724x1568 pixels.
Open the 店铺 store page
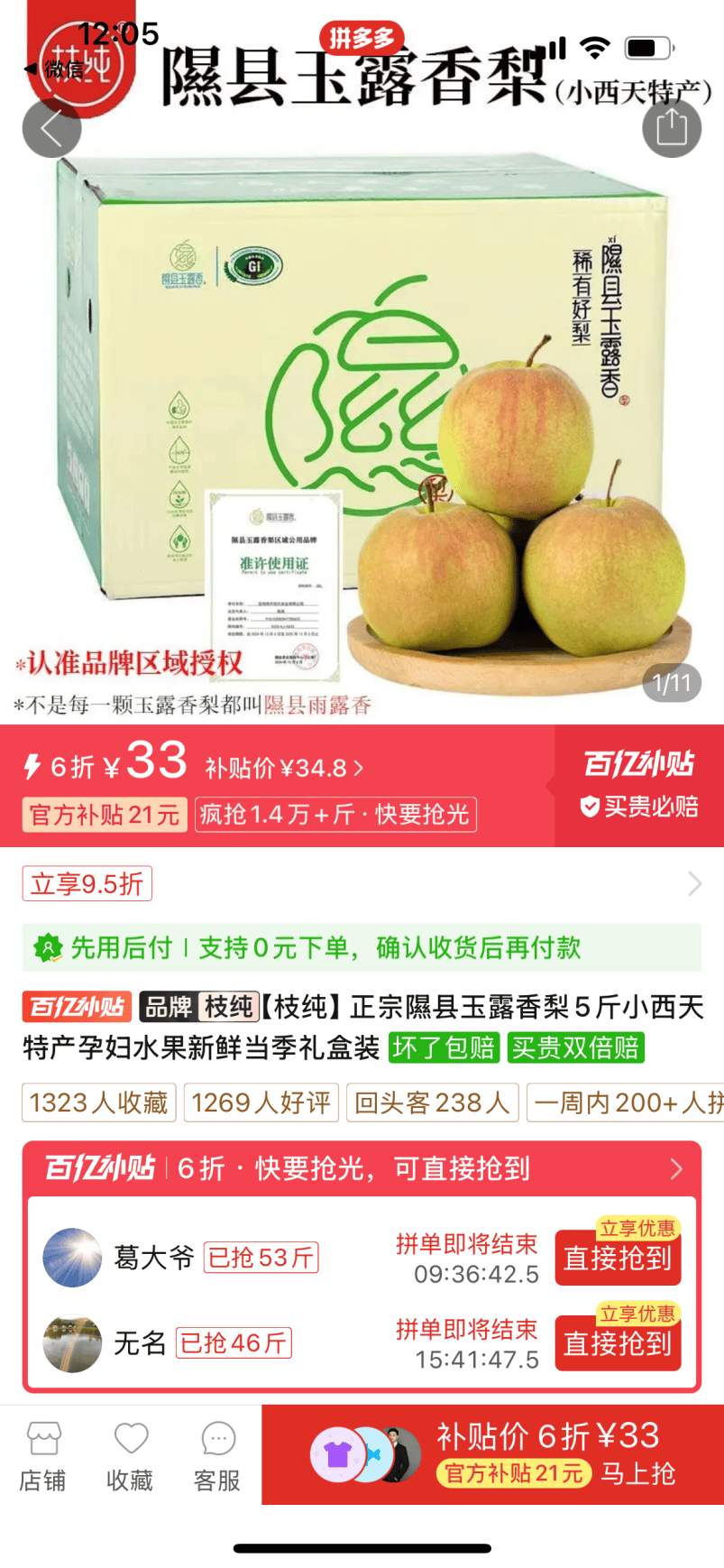tap(42, 1456)
